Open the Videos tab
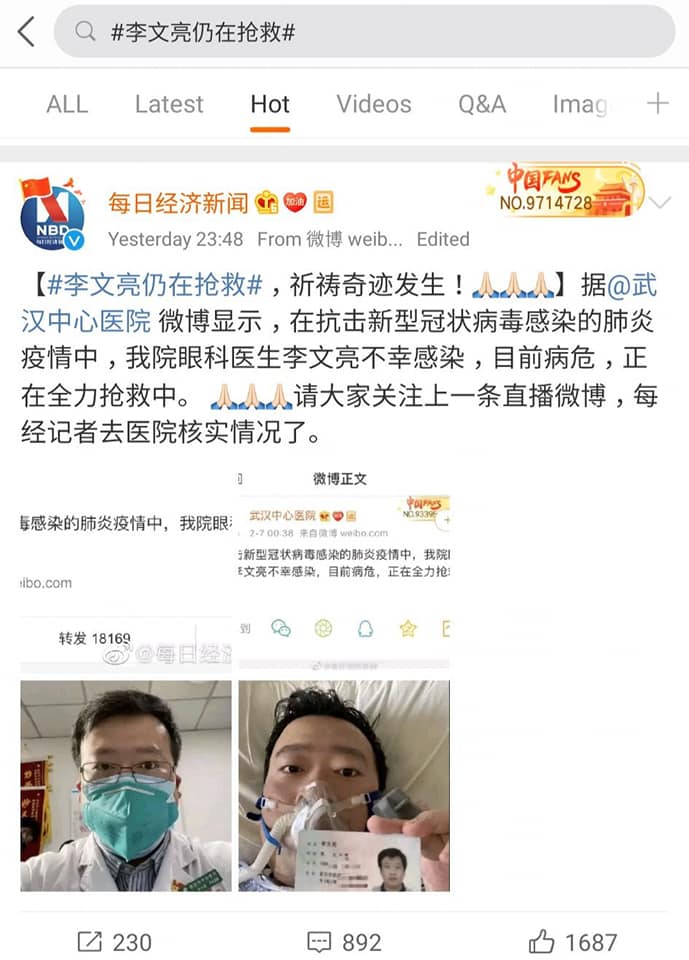Screen dimensions: 689x960 (373, 104)
